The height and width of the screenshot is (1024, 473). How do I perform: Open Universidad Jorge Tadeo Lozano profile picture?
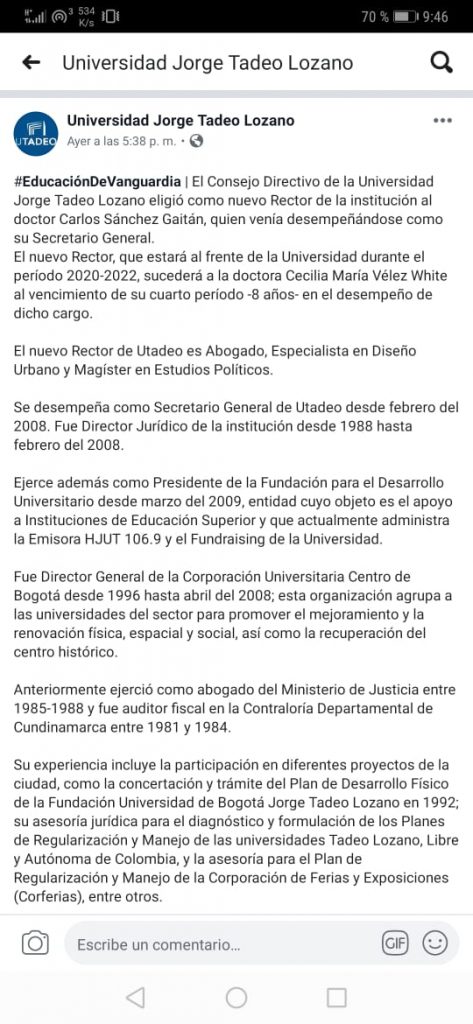(x=36, y=134)
